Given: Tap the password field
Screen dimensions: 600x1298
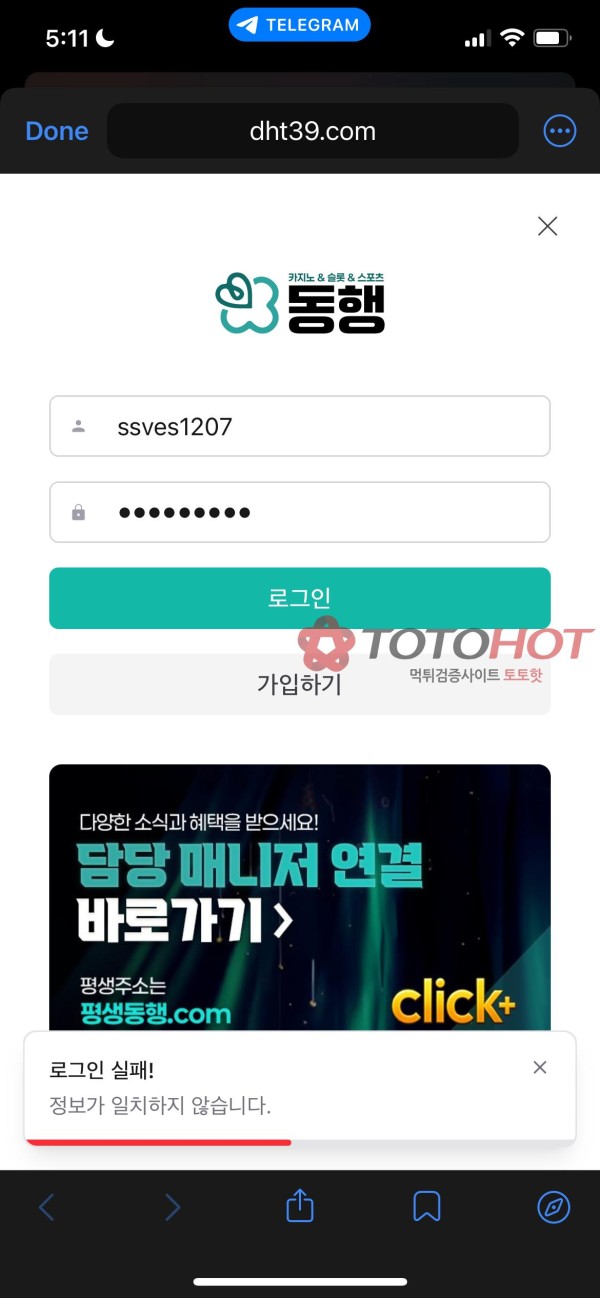Looking at the screenshot, I should (x=300, y=512).
